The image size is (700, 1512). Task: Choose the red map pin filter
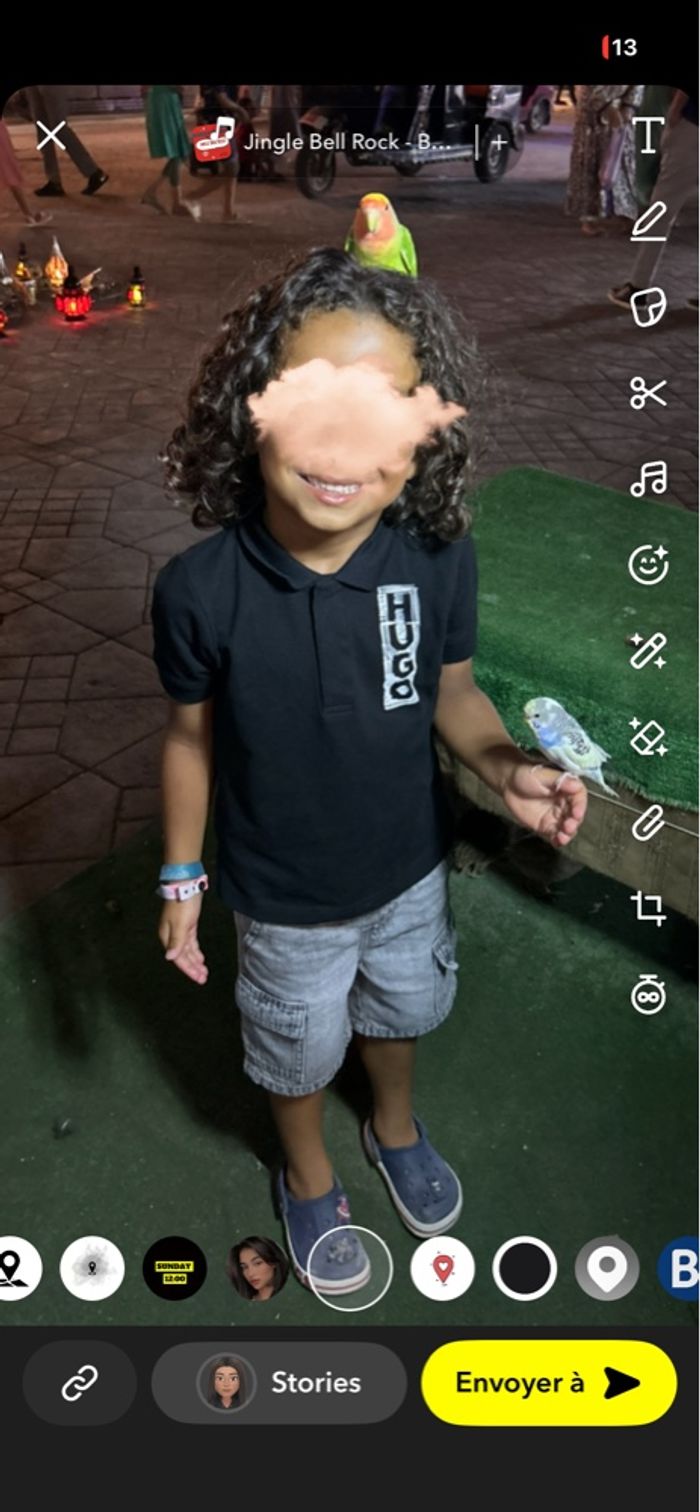442,1268
